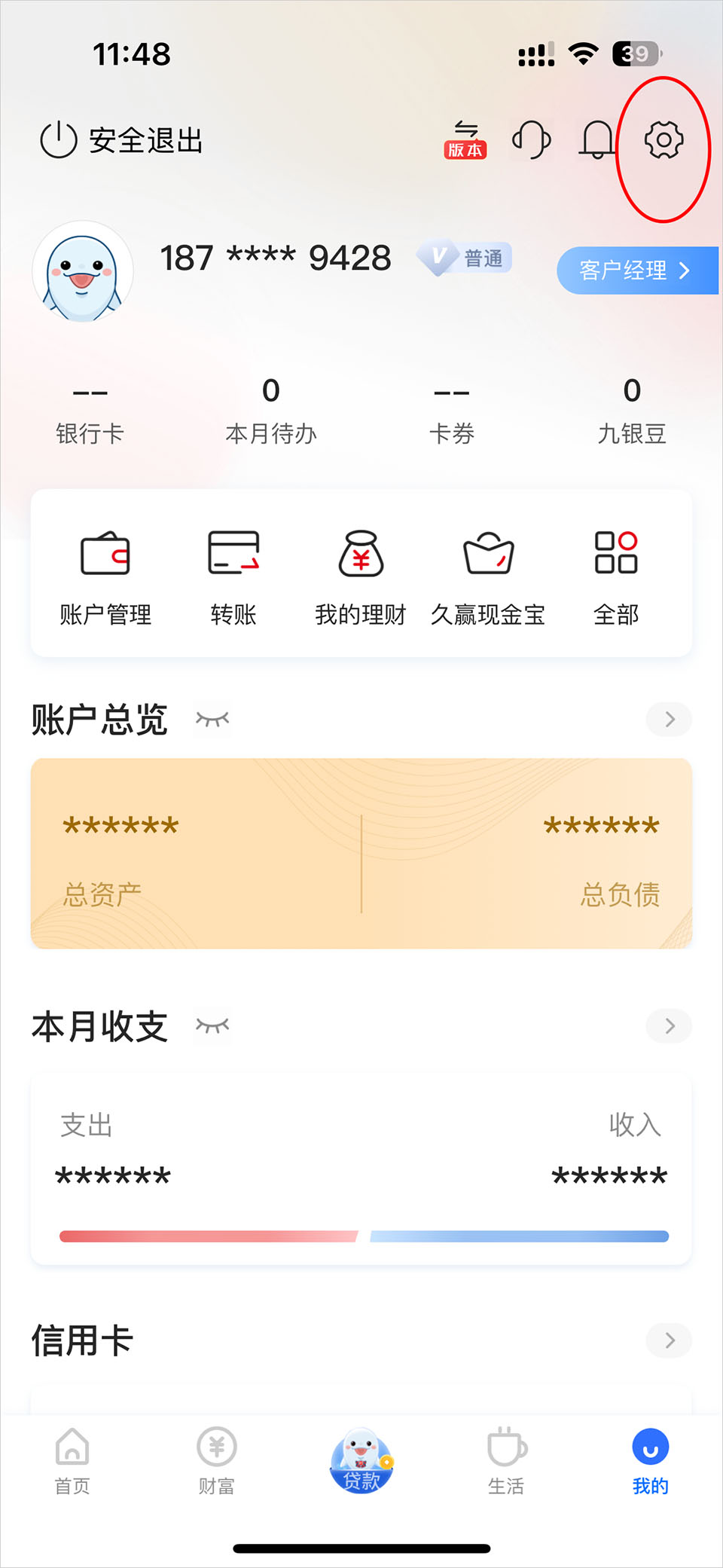This screenshot has width=723, height=1568.
Task: Open the settings gear icon
Action: (663, 140)
